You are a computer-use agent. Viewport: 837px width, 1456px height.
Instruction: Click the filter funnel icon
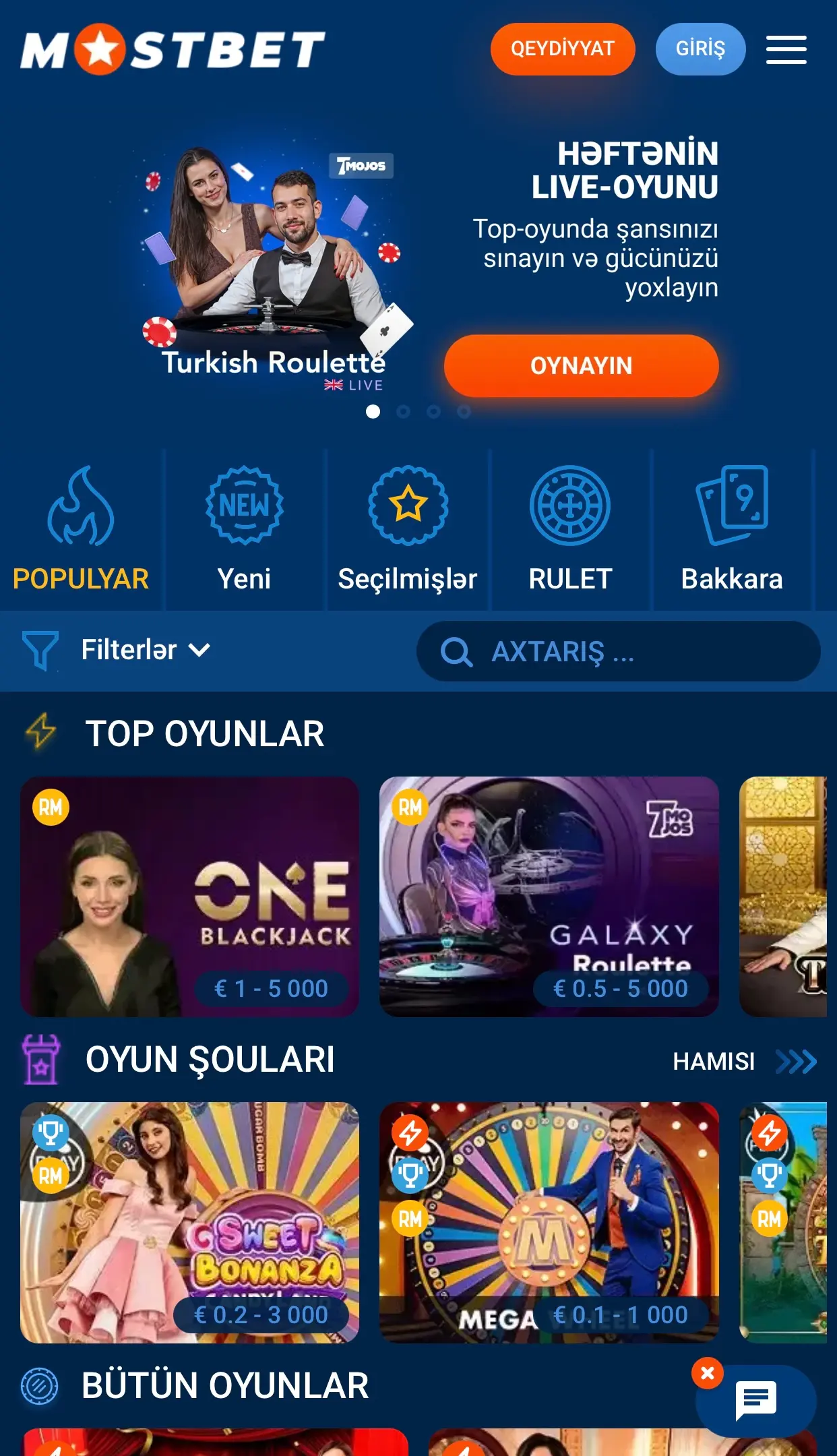pyautogui.click(x=38, y=650)
